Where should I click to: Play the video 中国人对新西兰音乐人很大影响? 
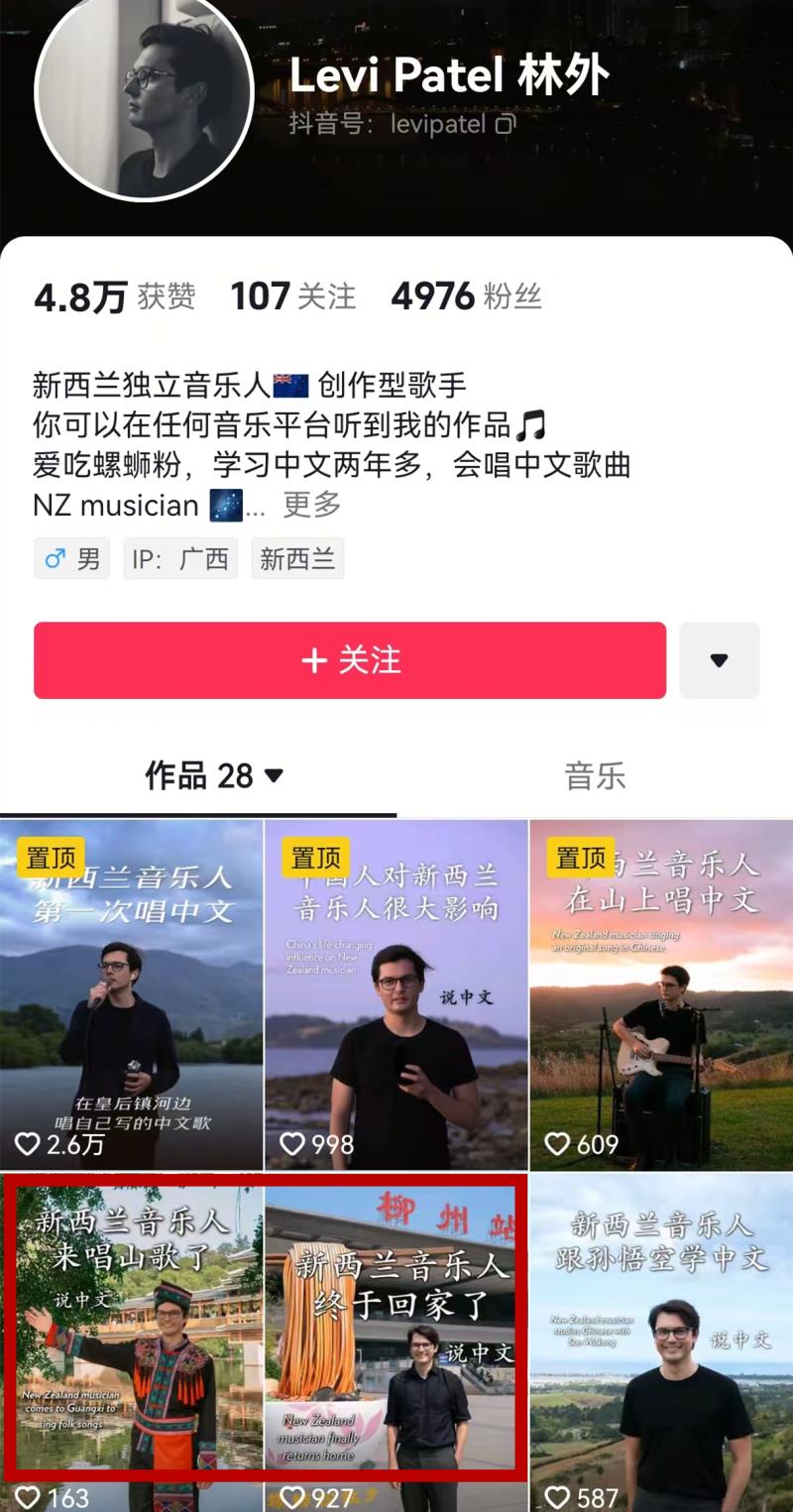396,994
